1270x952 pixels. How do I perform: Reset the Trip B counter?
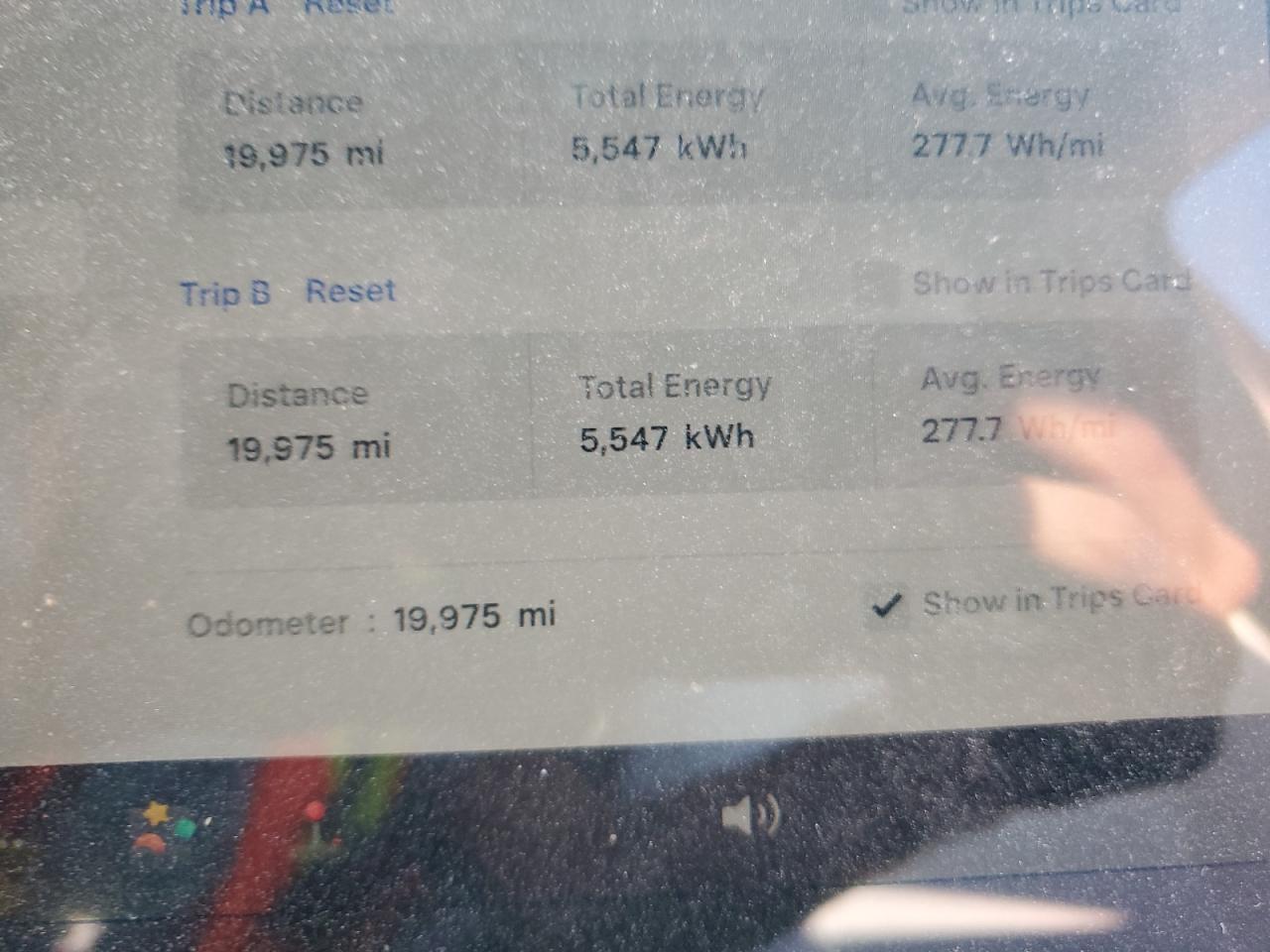pyautogui.click(x=349, y=292)
